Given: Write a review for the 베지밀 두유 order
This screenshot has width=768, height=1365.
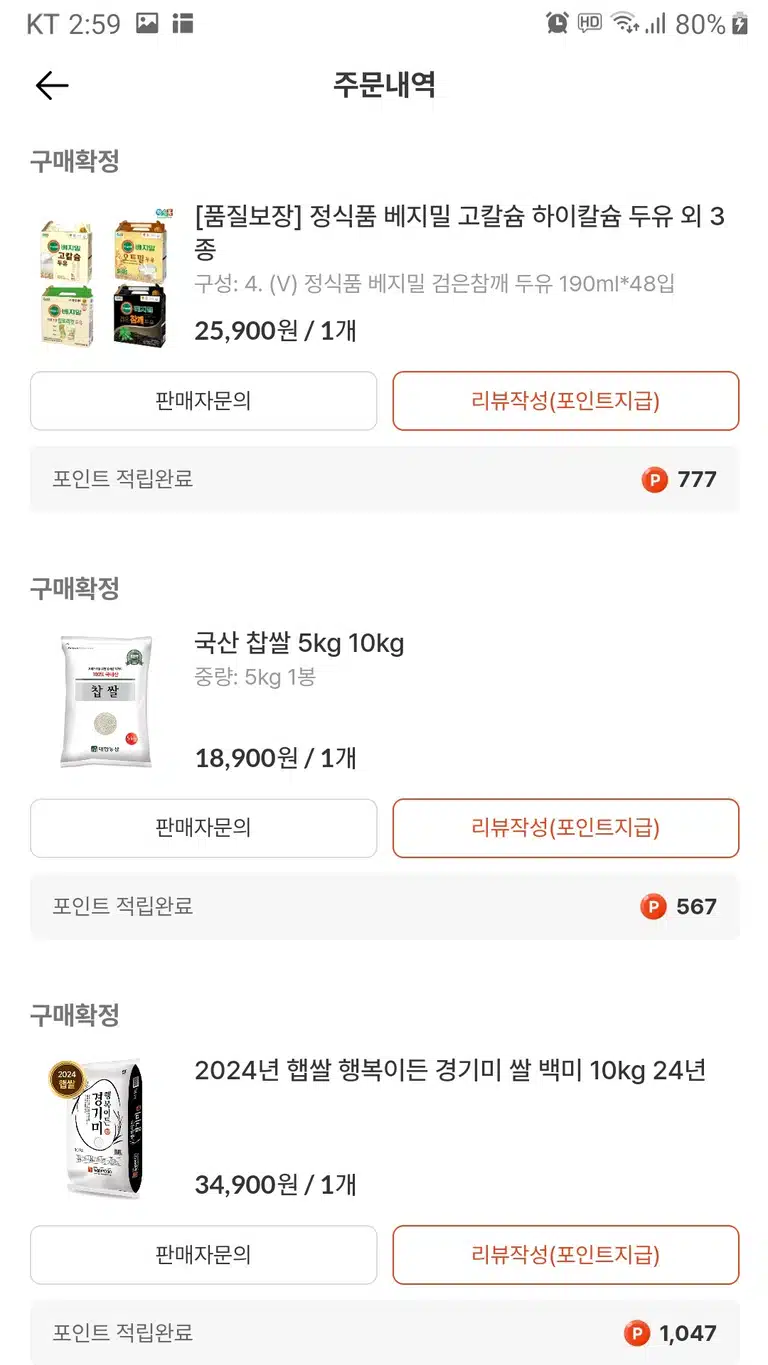Looking at the screenshot, I should click(x=565, y=401).
